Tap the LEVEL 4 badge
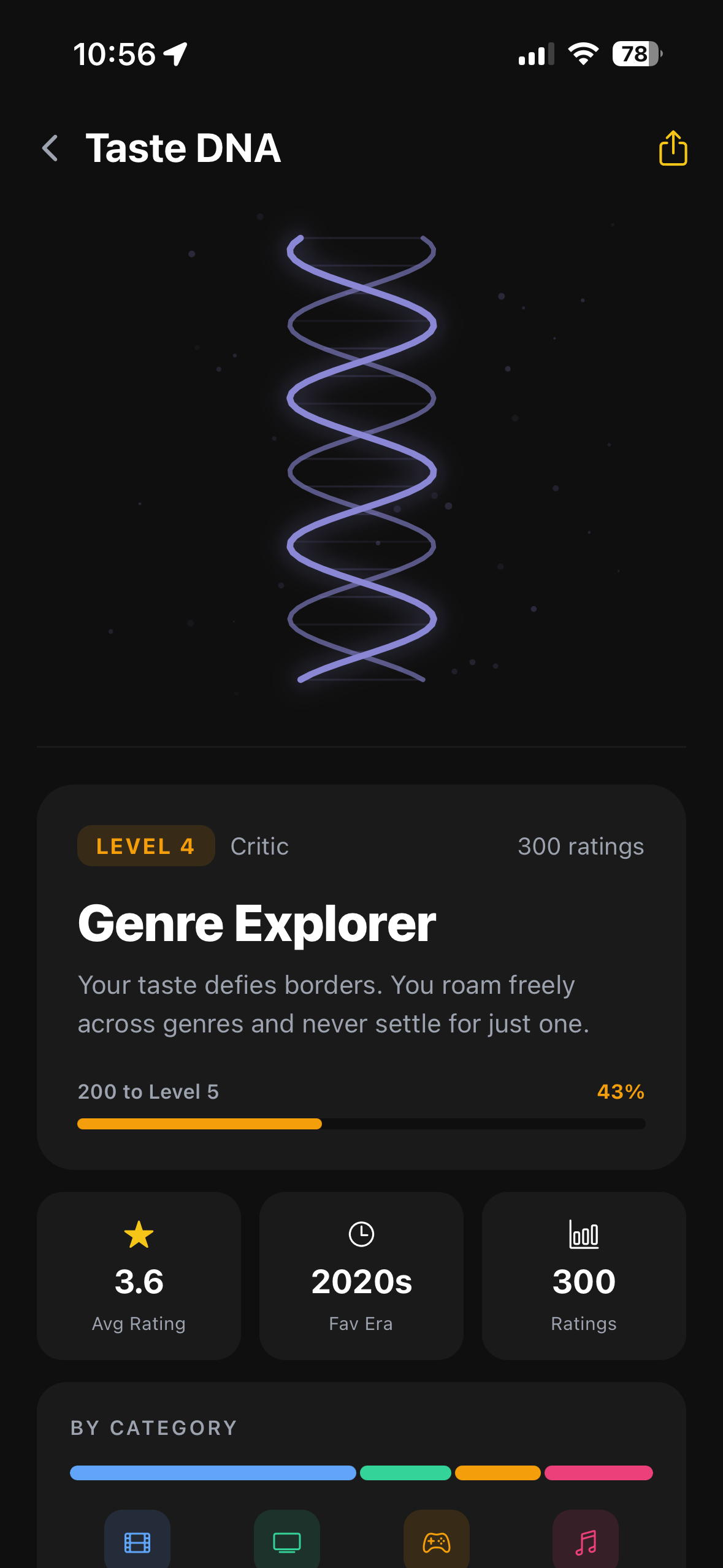723x1568 pixels. coord(146,845)
